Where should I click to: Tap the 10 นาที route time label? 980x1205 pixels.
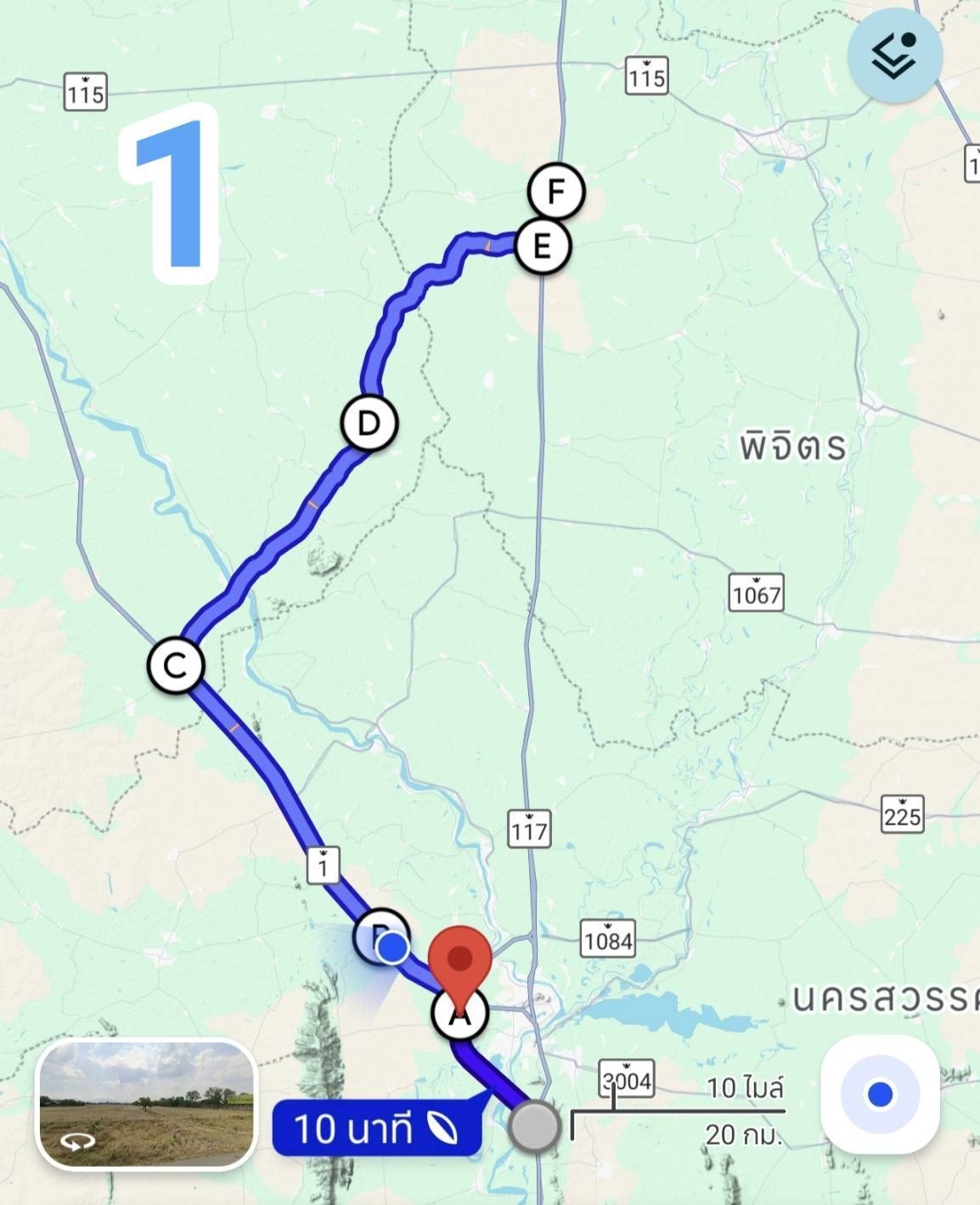376,1128
